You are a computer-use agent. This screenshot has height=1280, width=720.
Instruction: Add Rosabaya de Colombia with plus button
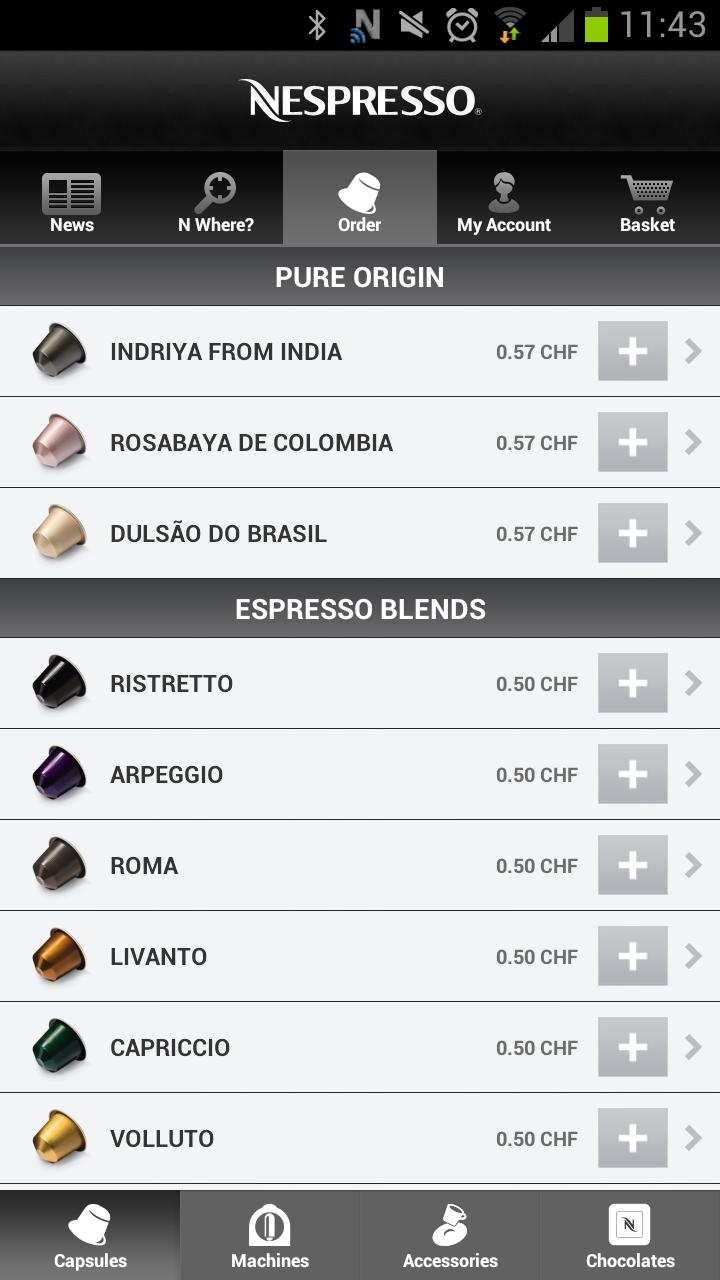[633, 442]
